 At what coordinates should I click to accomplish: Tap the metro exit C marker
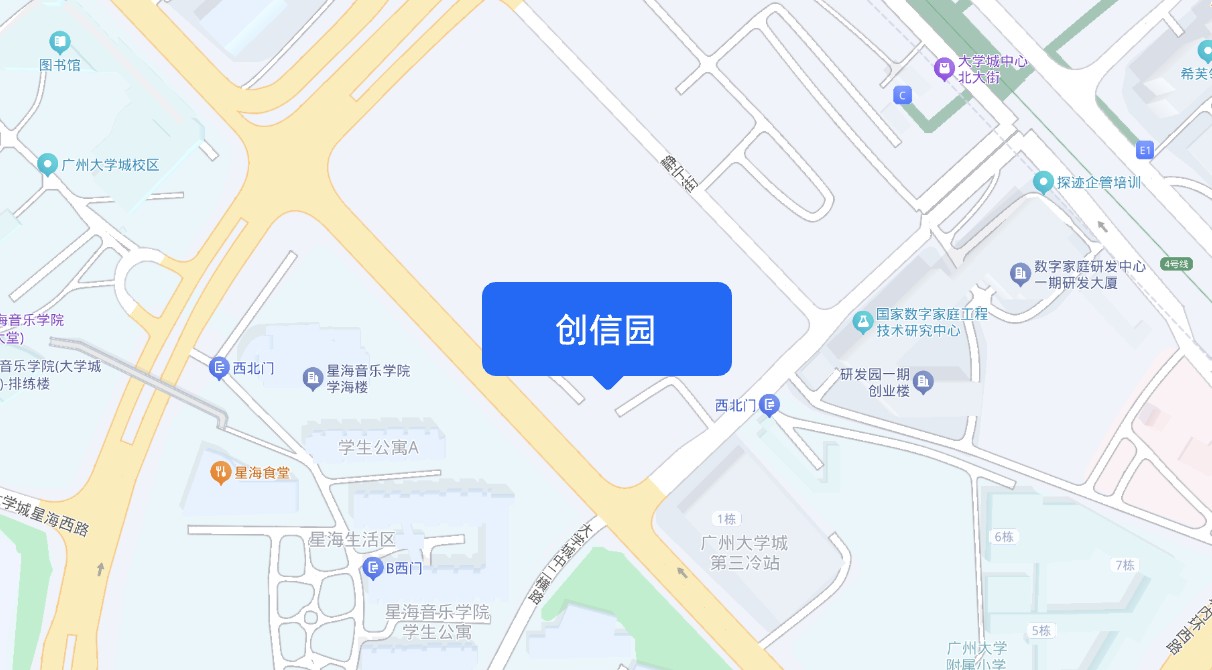902,95
